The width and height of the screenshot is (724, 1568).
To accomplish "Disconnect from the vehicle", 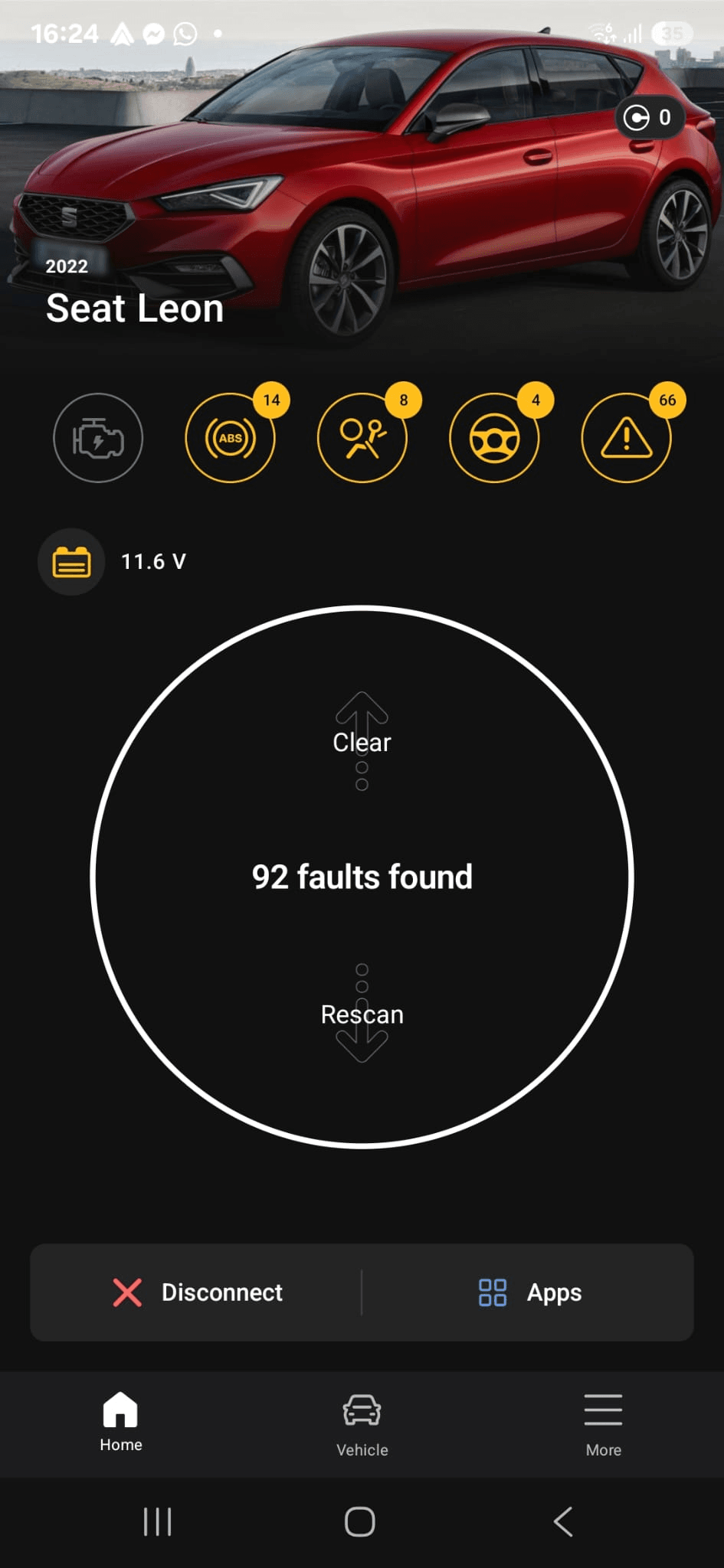I will [x=197, y=1292].
